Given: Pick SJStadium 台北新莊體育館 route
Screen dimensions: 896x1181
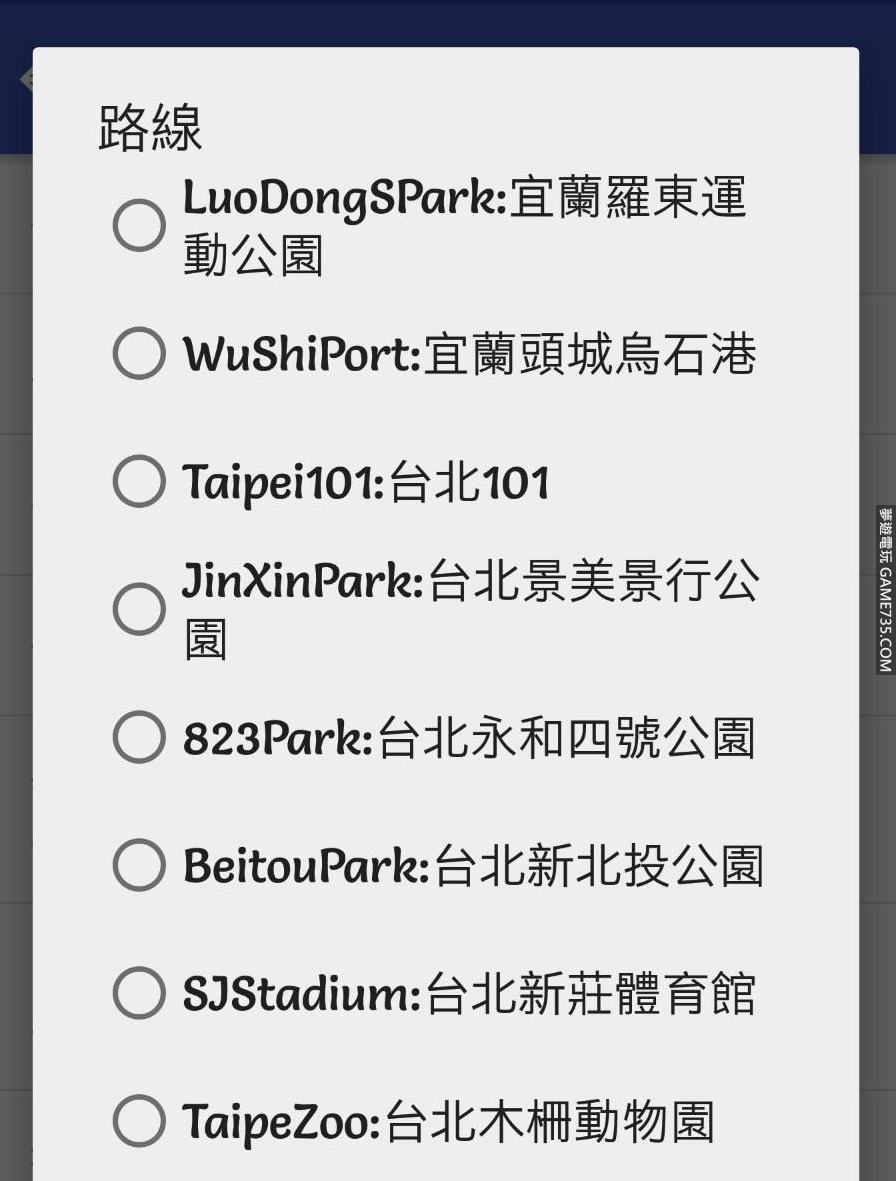Looking at the screenshot, I should click(139, 993).
